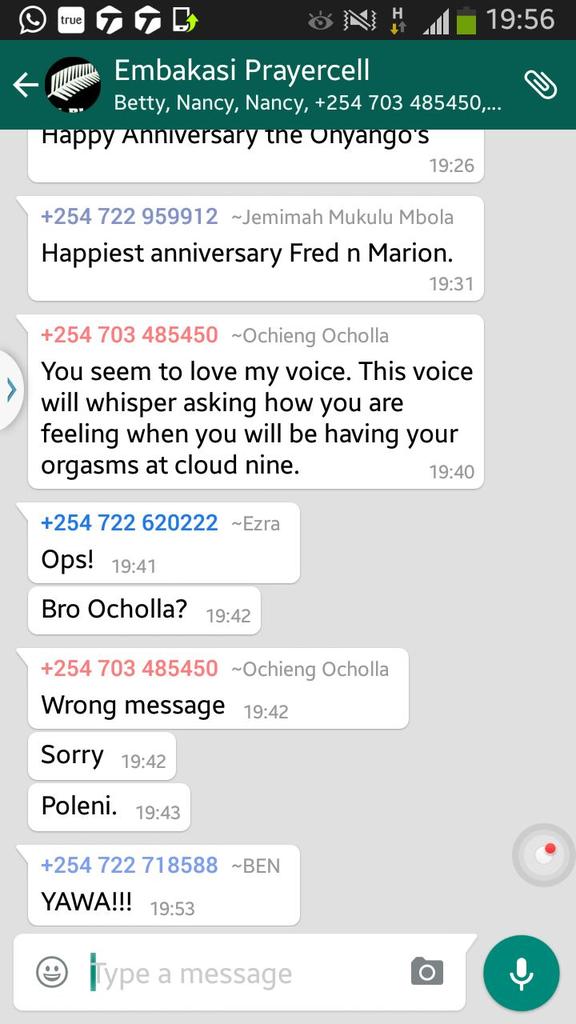
Task: Open the side panel arrow handle
Action: [11, 390]
